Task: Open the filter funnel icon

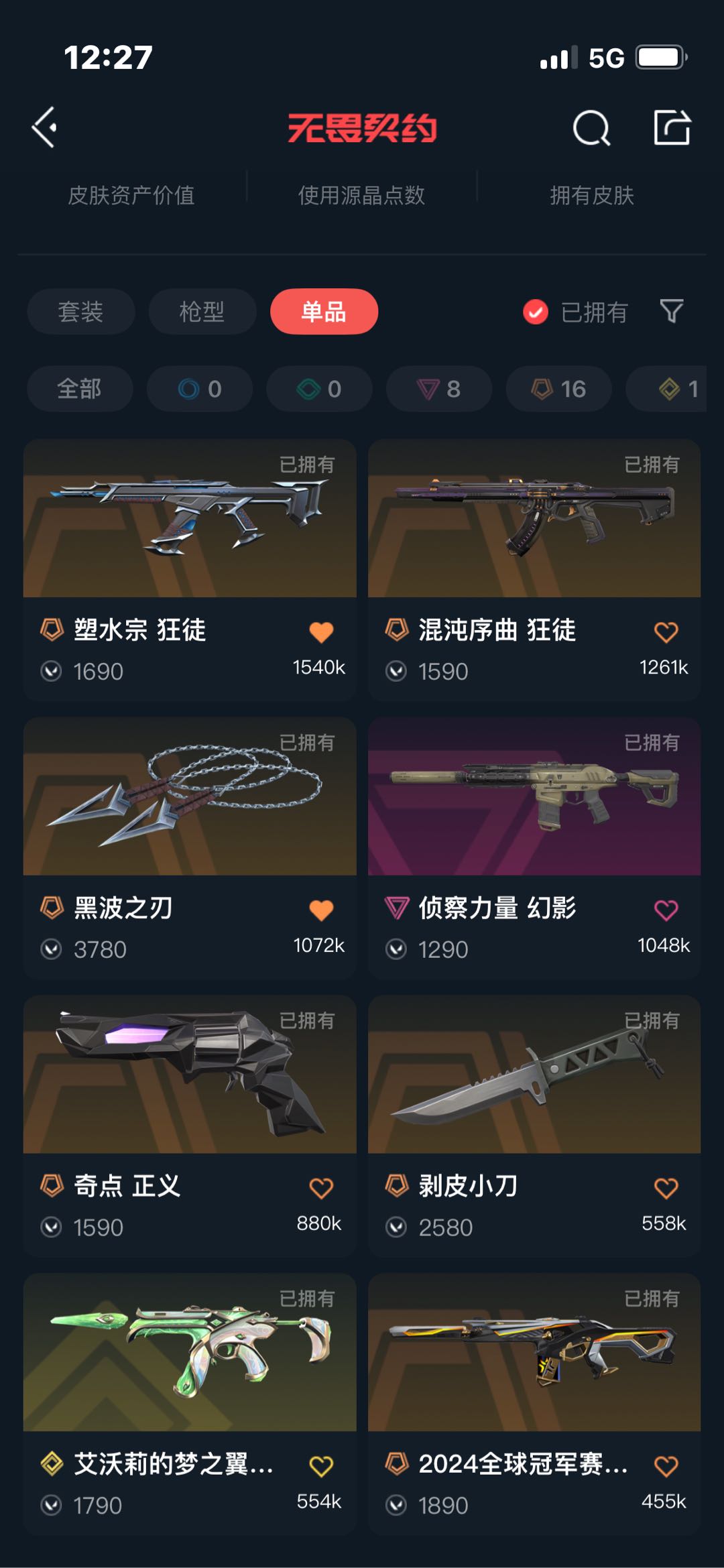Action: pos(671,311)
